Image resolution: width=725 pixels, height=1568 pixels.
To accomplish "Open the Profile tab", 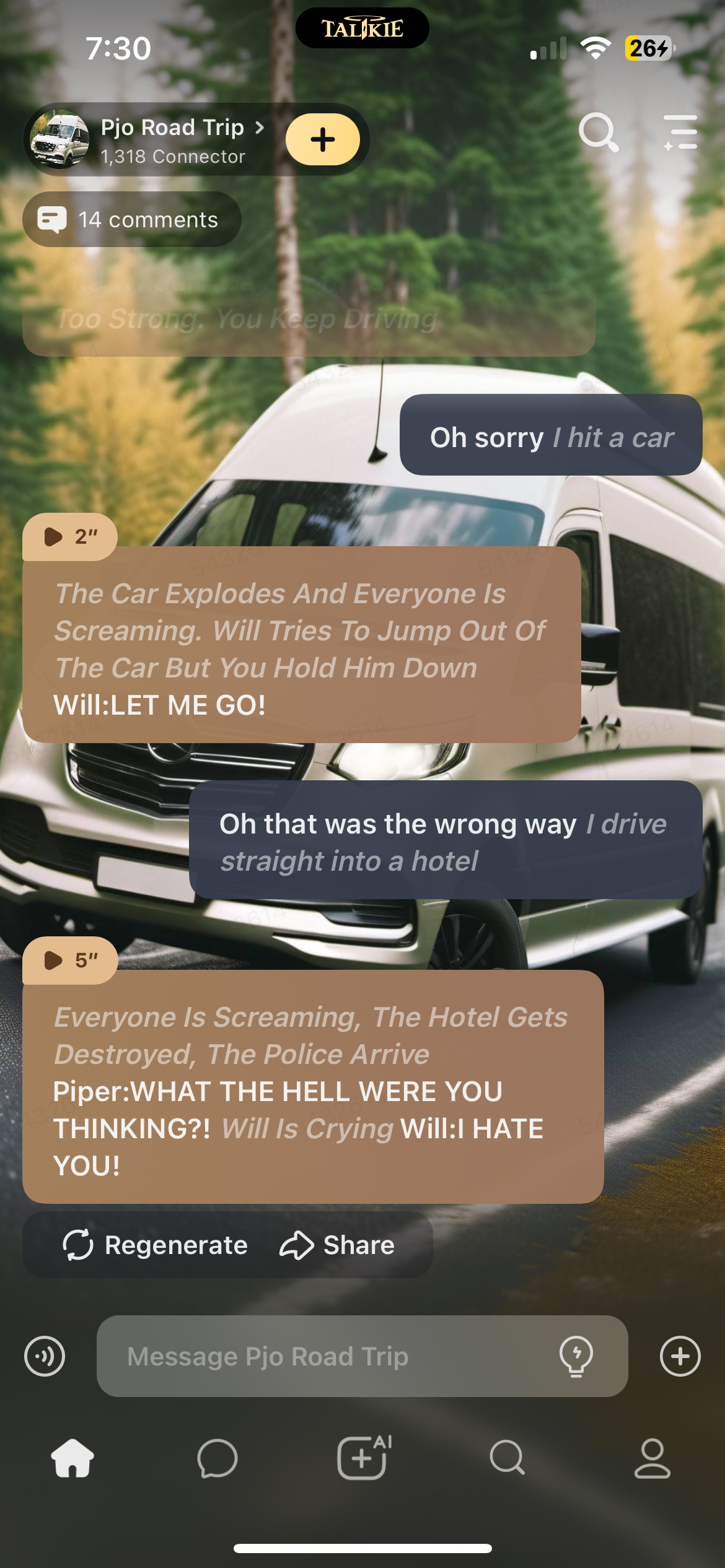I will (652, 1458).
